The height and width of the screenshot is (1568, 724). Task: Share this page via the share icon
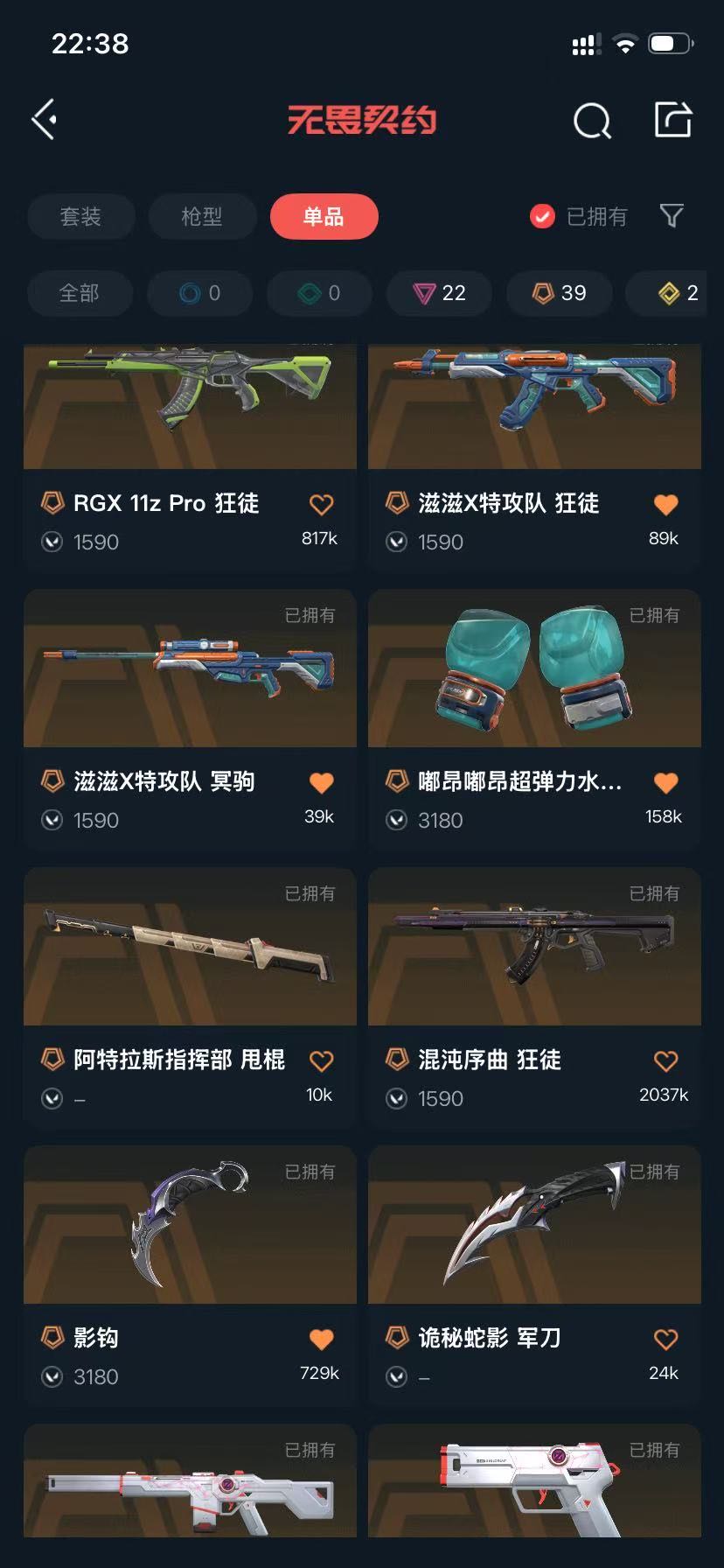click(x=672, y=120)
